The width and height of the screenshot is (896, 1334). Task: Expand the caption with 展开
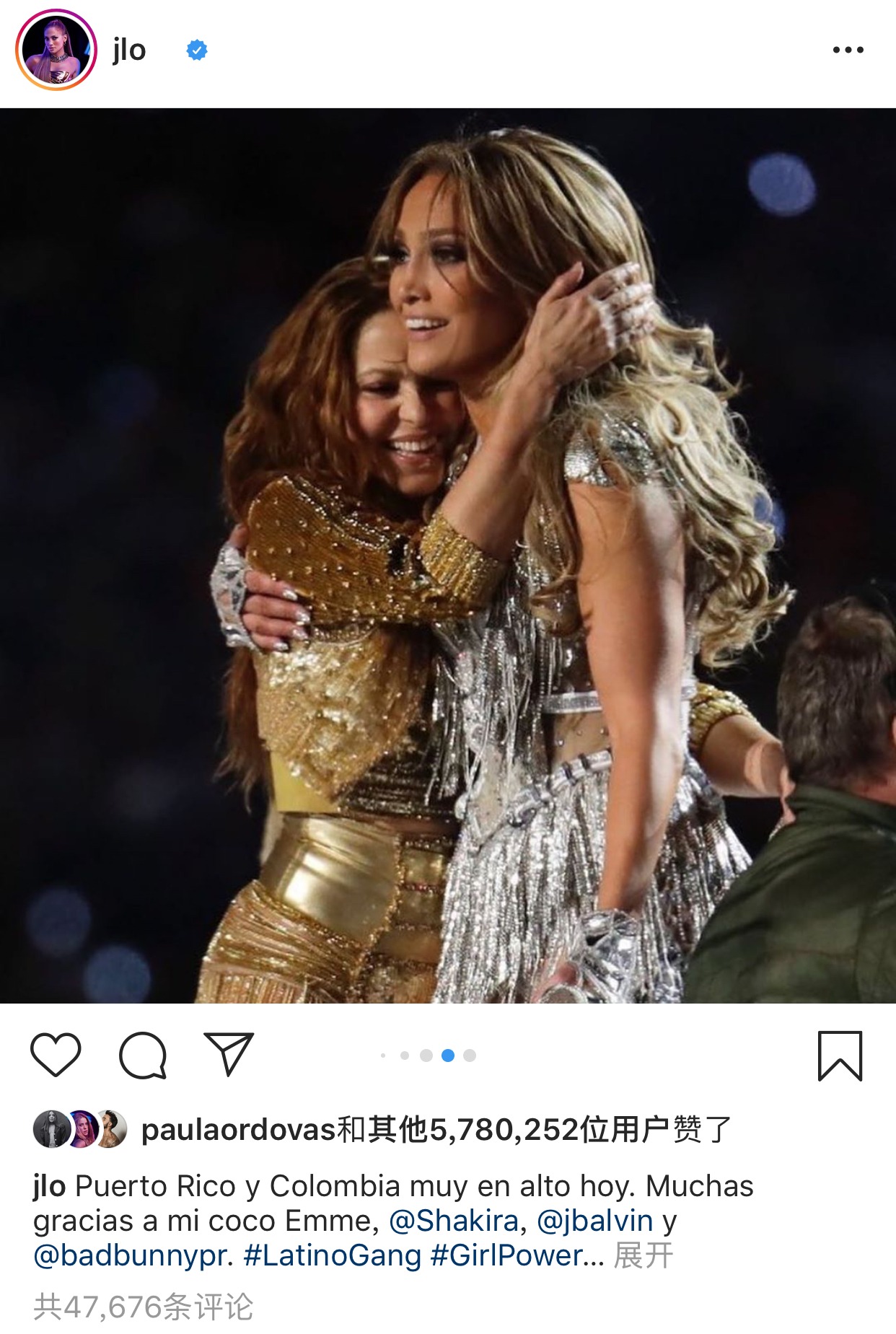click(x=643, y=1255)
